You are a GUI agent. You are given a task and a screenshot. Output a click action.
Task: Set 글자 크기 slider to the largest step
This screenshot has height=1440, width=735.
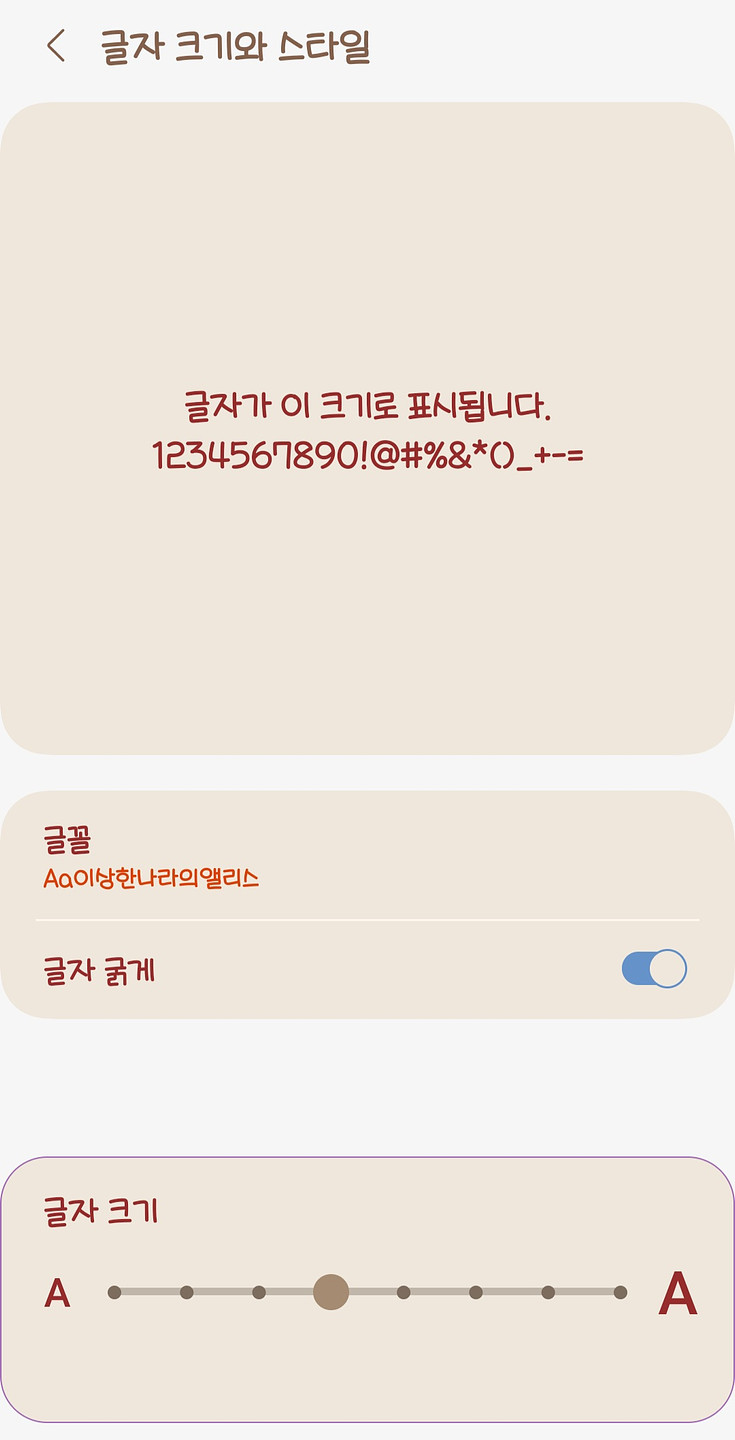point(620,1292)
